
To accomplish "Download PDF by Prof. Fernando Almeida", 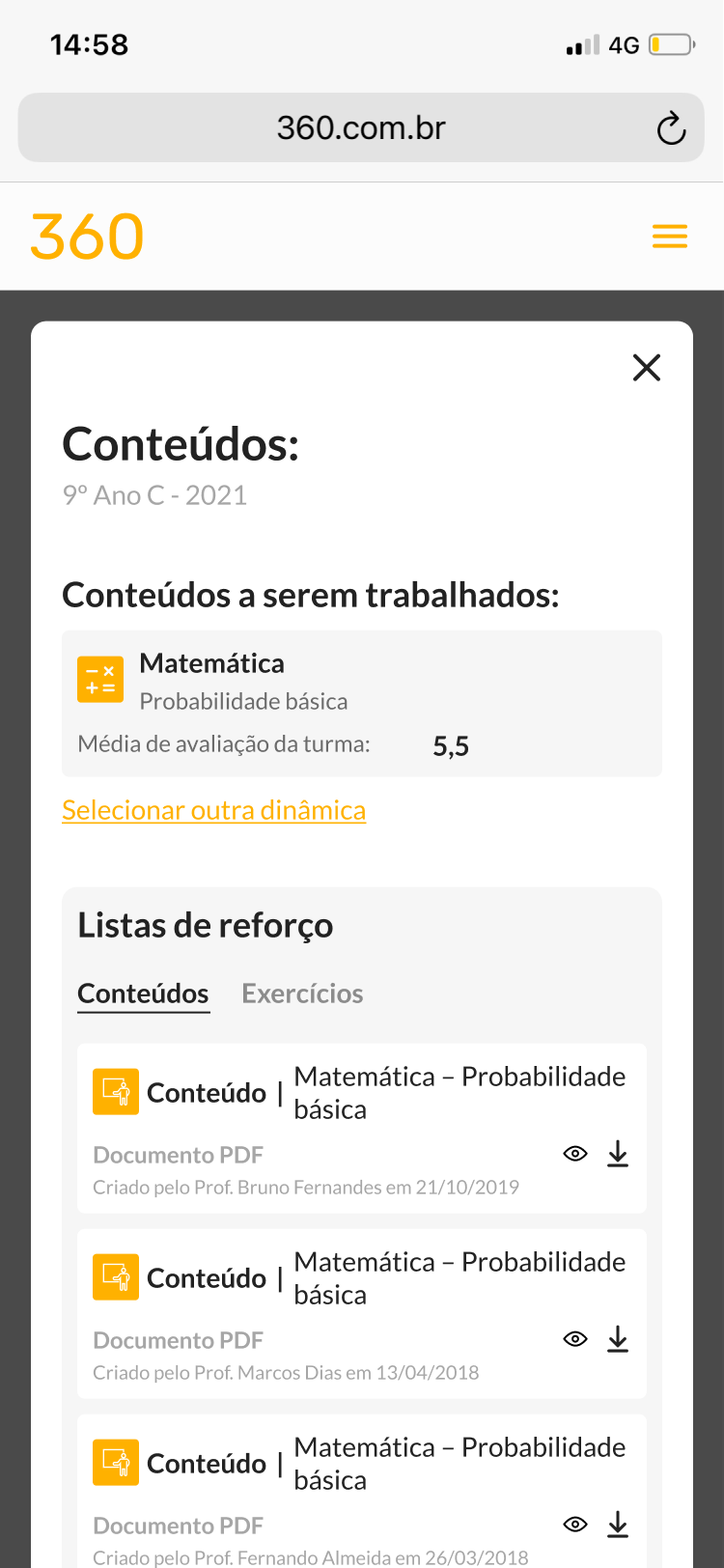I will pyautogui.click(x=618, y=1525).
